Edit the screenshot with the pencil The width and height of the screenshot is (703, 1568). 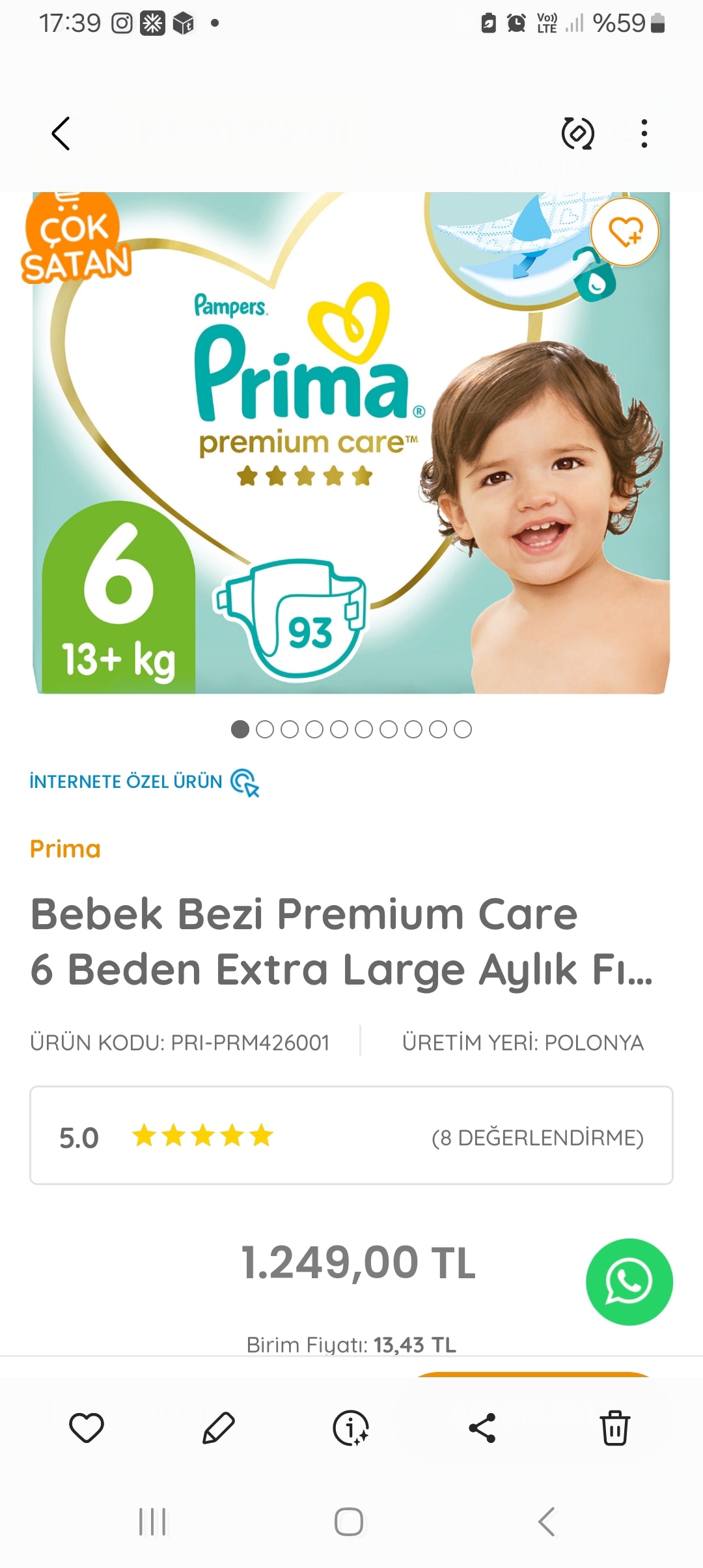[219, 1428]
